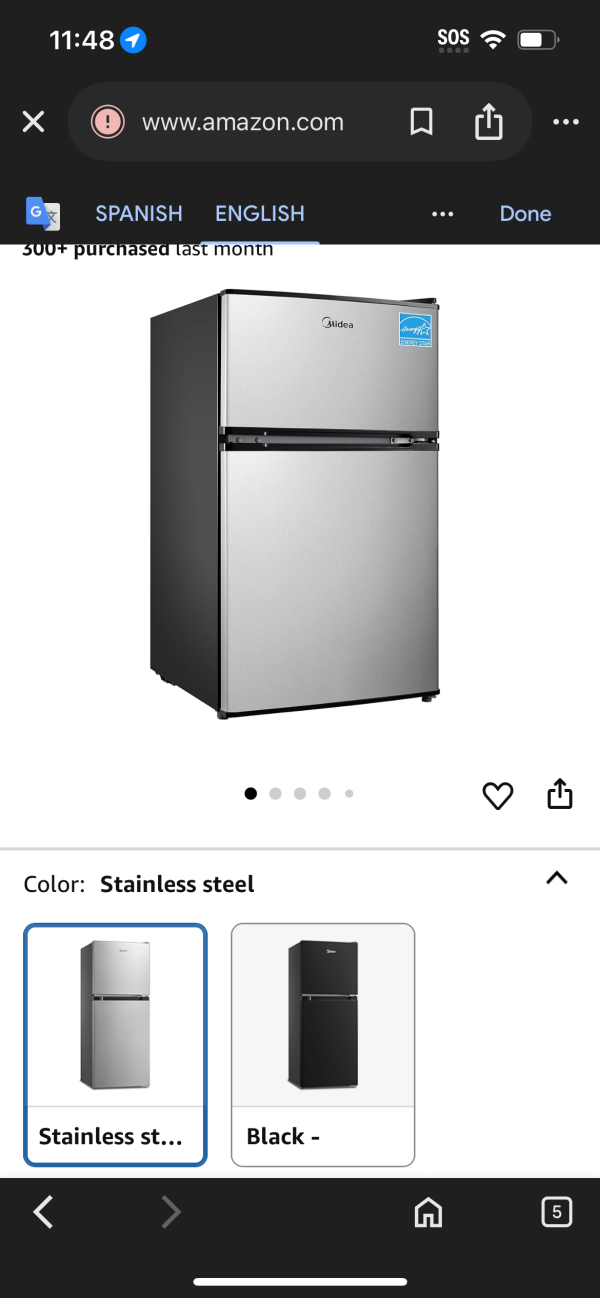Collapse the Color options section

556,879
